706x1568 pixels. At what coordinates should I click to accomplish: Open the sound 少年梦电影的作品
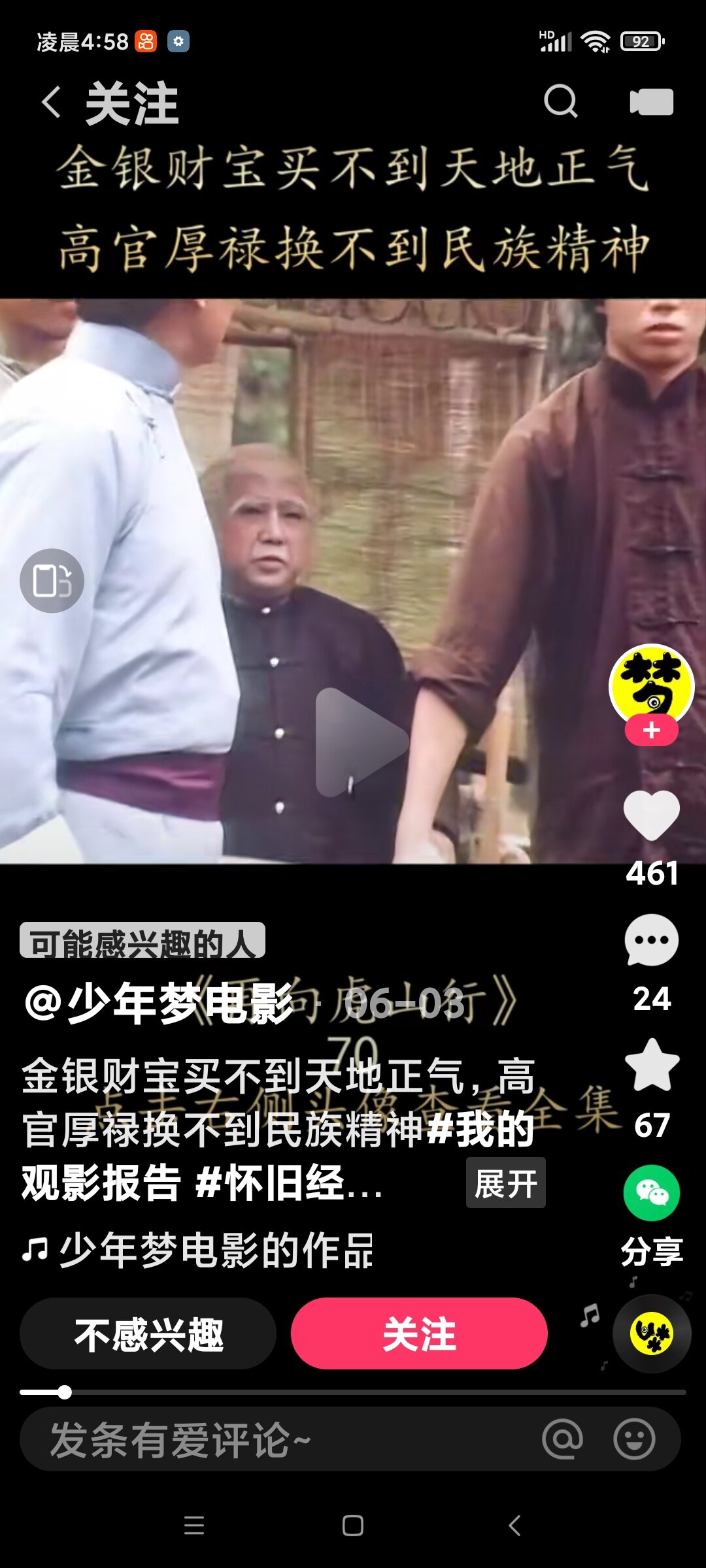197,1250
